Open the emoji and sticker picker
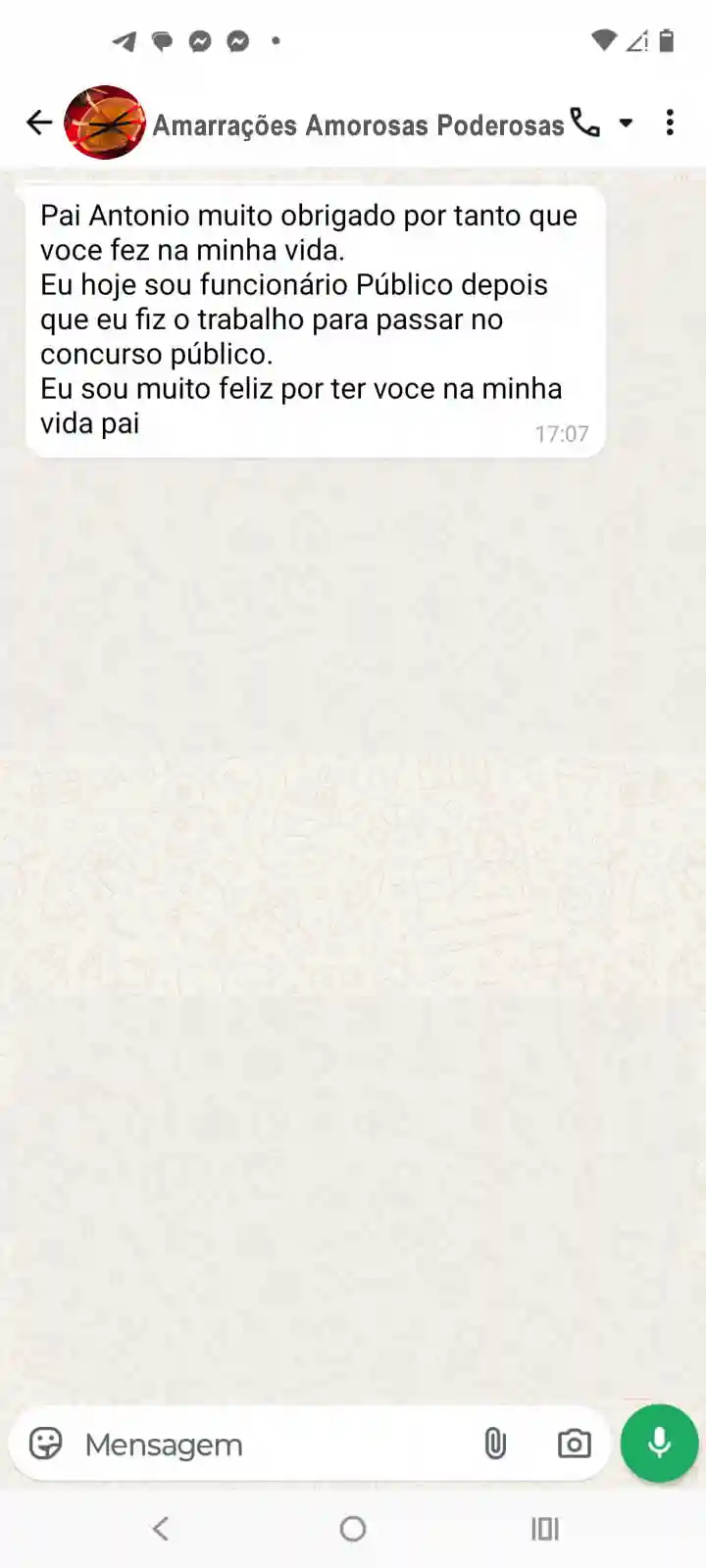The image size is (706, 1568). 46,1444
